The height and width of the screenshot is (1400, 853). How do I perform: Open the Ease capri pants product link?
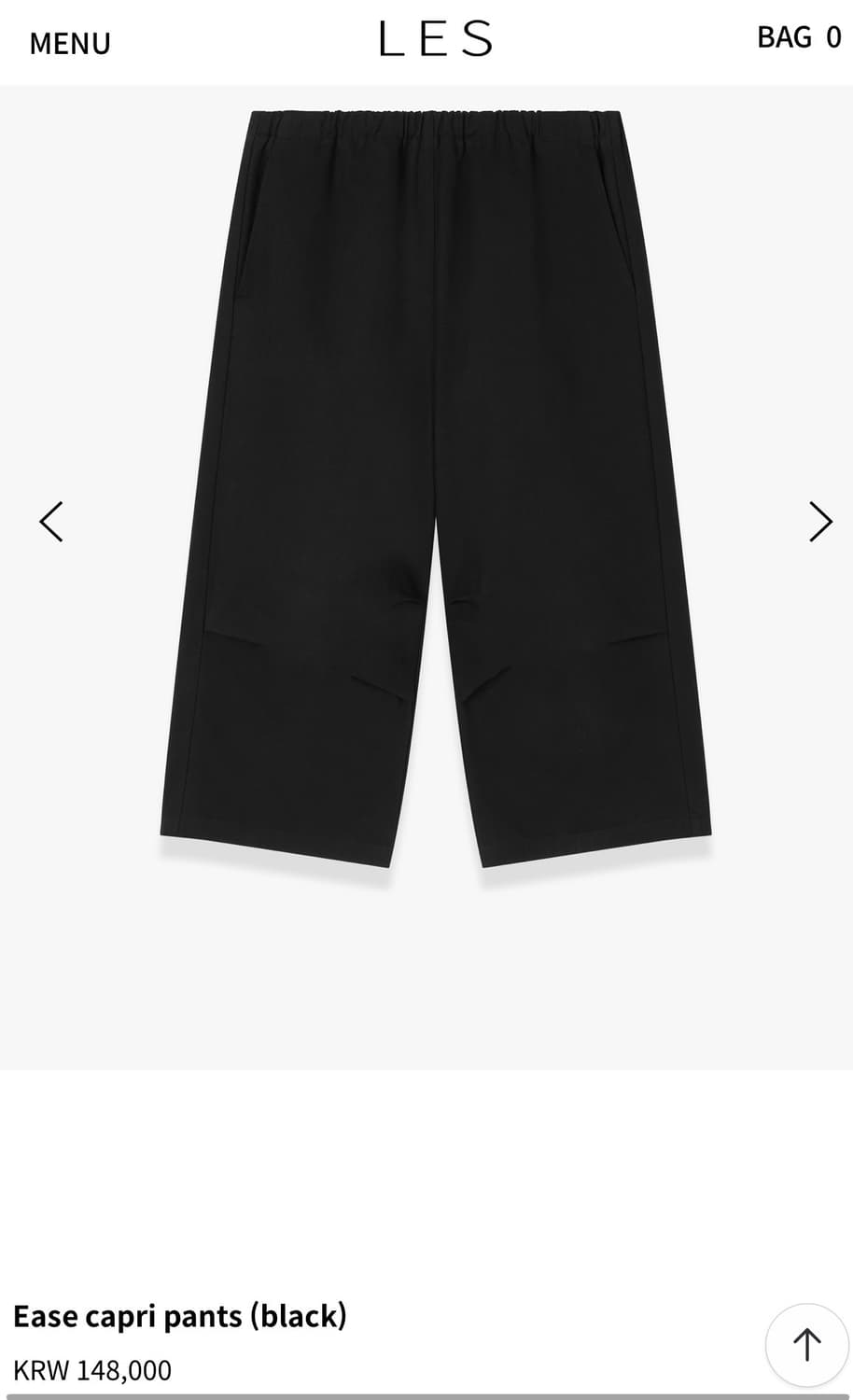point(183,1316)
